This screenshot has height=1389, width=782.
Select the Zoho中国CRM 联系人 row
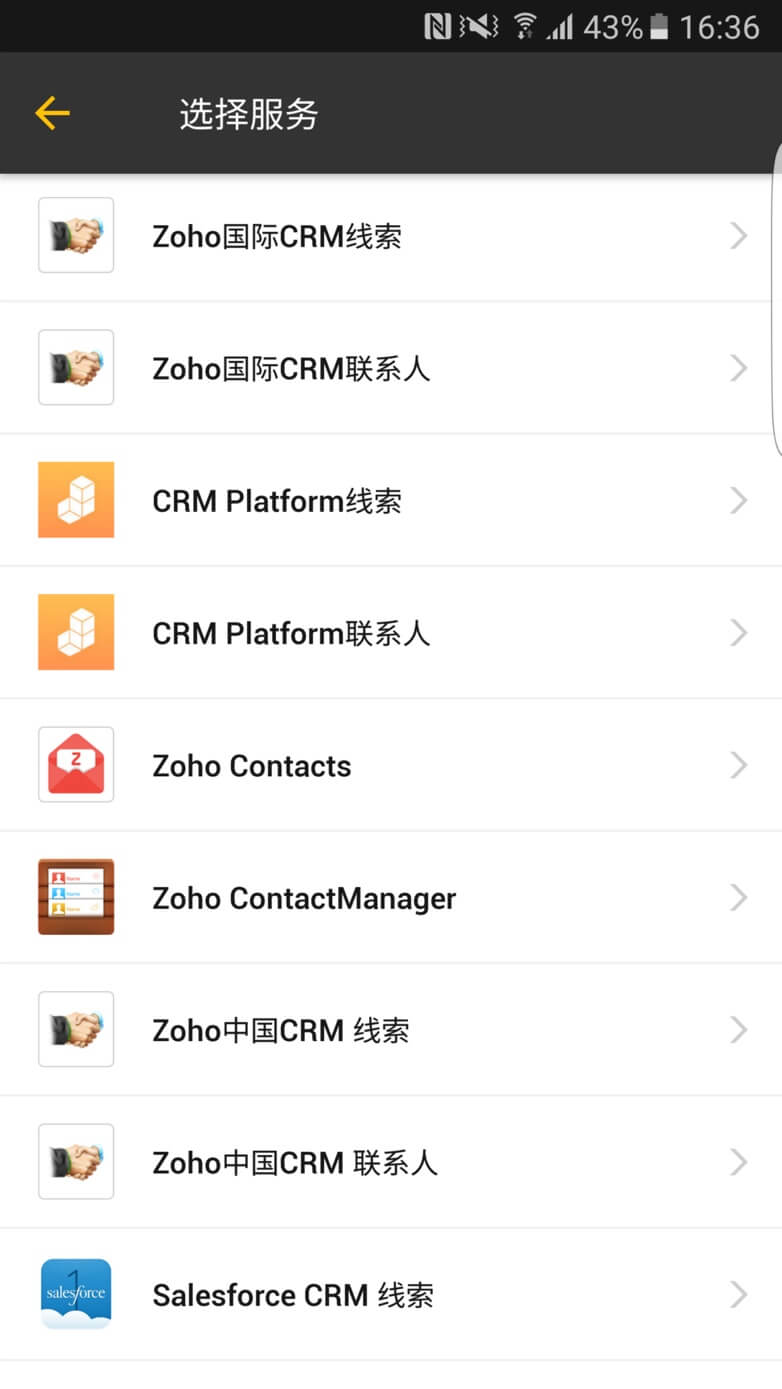[390, 1162]
